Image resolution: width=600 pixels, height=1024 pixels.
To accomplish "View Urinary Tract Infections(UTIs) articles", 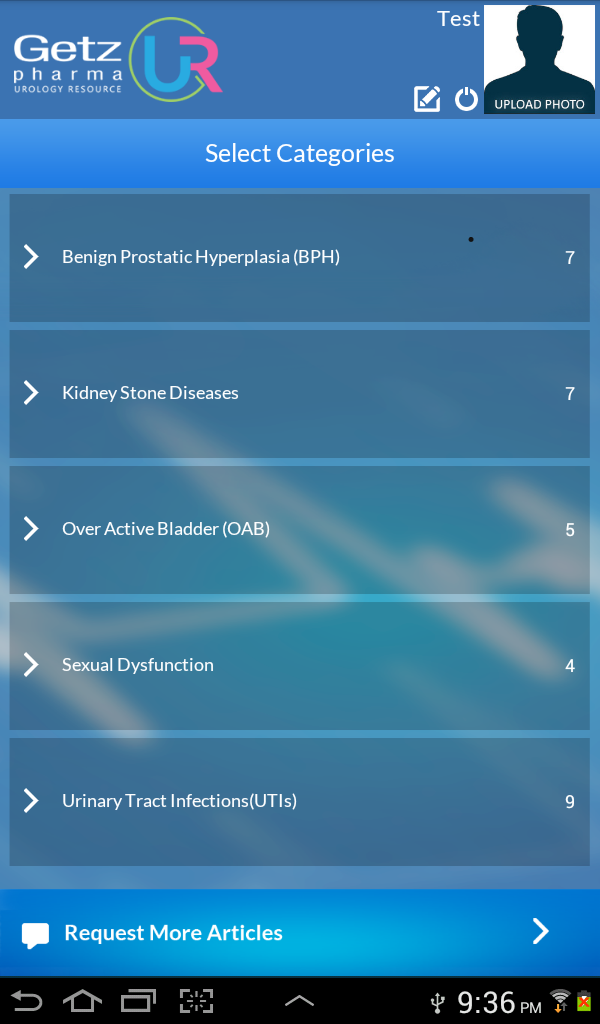I will click(x=299, y=802).
